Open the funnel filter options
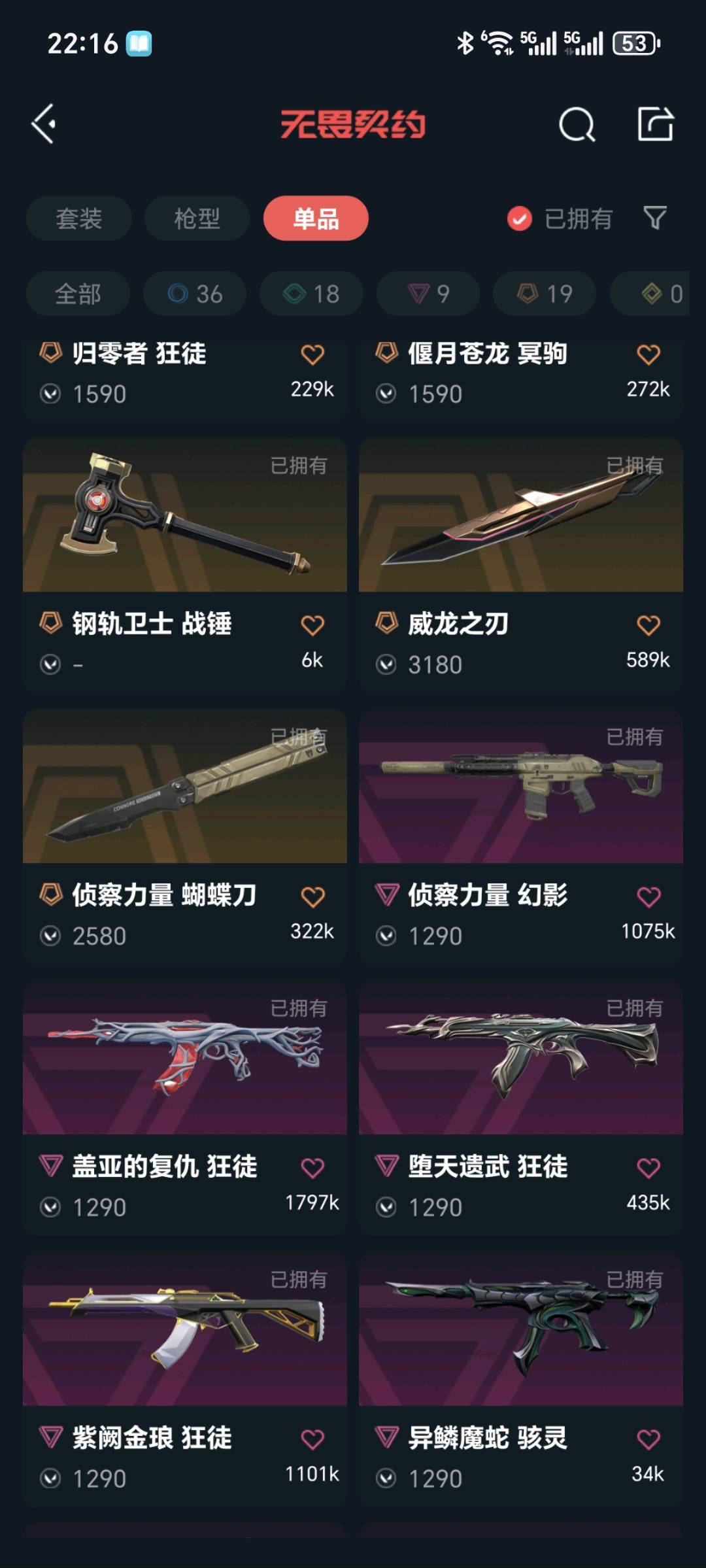 tap(655, 218)
